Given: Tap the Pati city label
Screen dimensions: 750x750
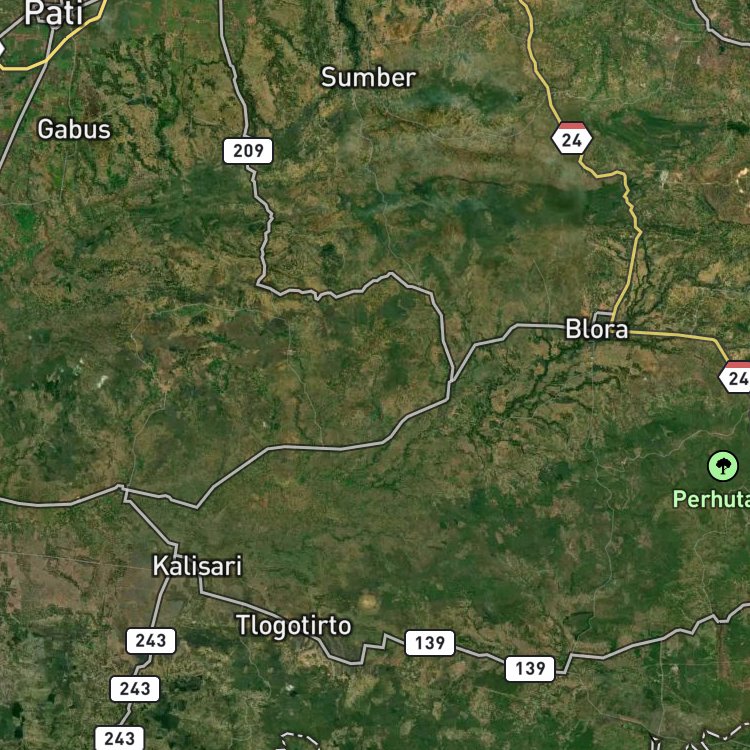Looking at the screenshot, I should pos(54,13).
